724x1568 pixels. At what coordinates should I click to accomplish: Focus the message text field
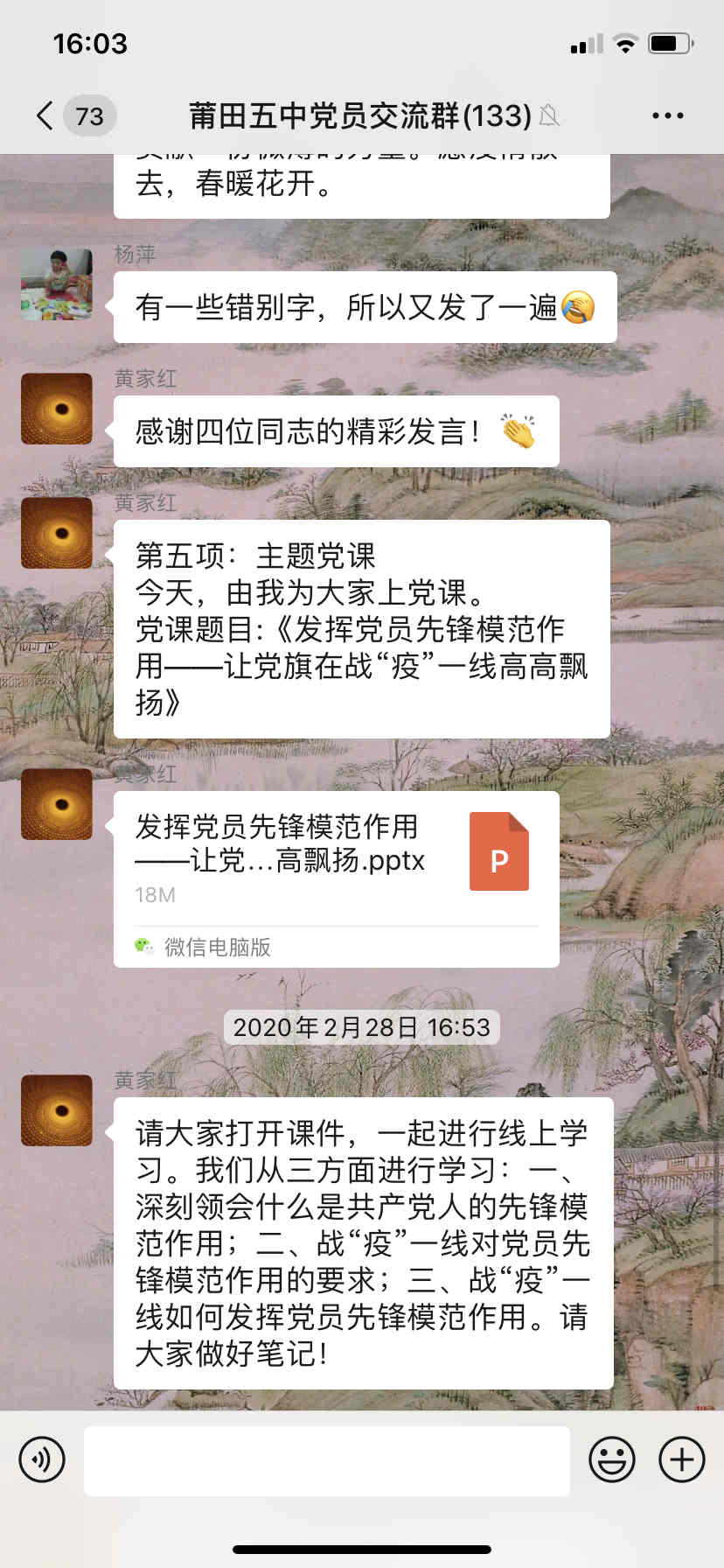(326, 1460)
